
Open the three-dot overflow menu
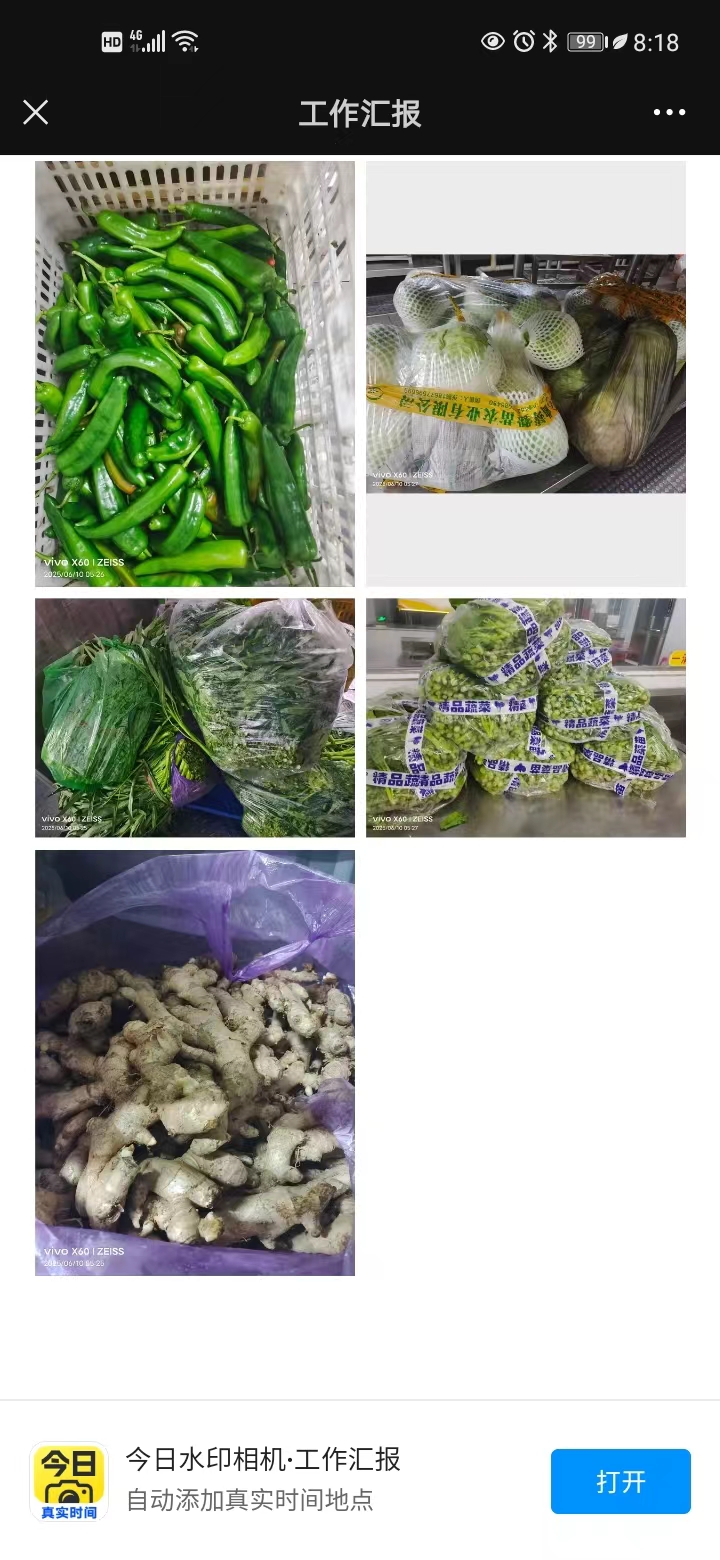coord(669,112)
